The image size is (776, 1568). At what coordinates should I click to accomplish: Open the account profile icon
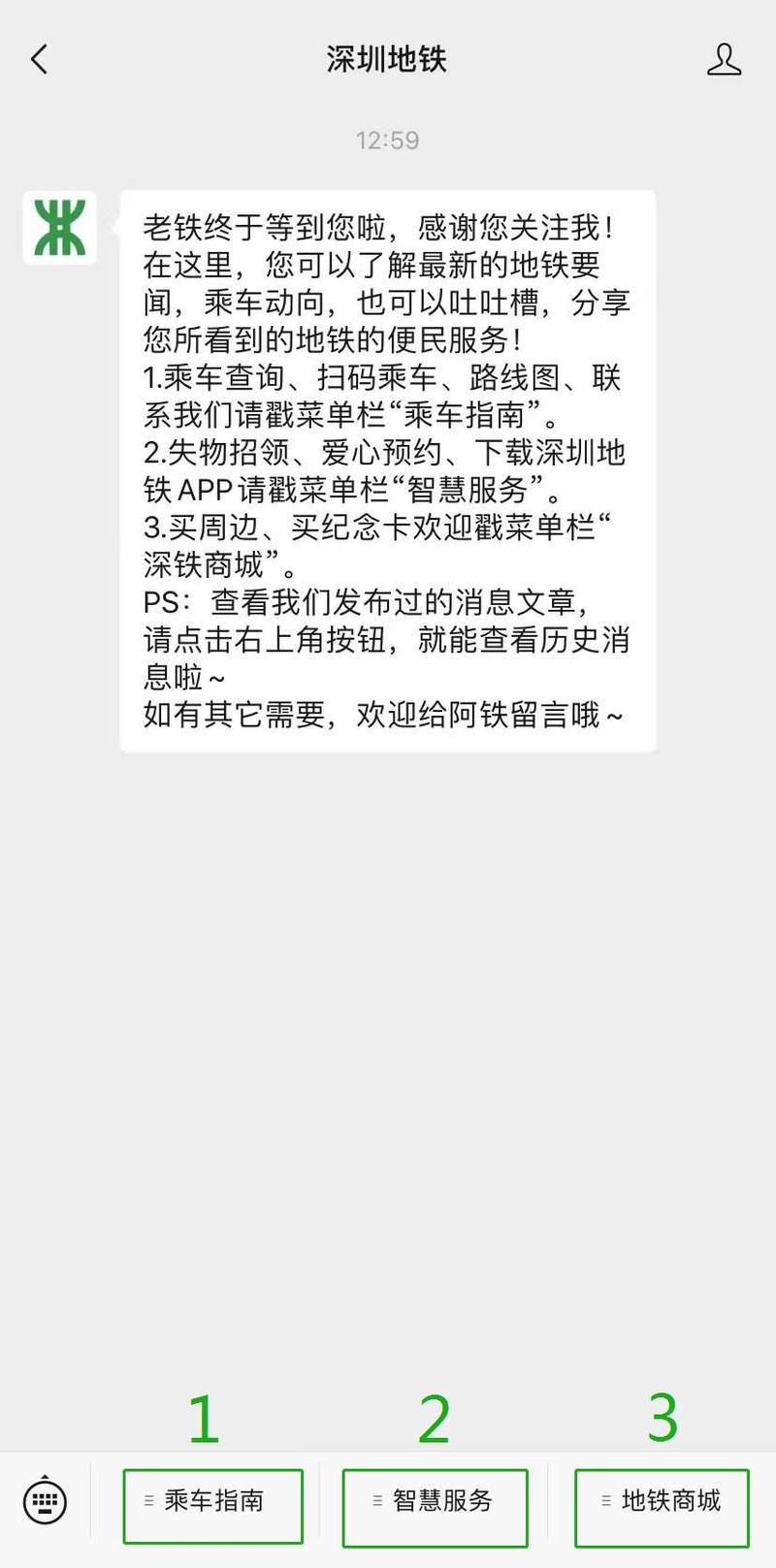(724, 60)
